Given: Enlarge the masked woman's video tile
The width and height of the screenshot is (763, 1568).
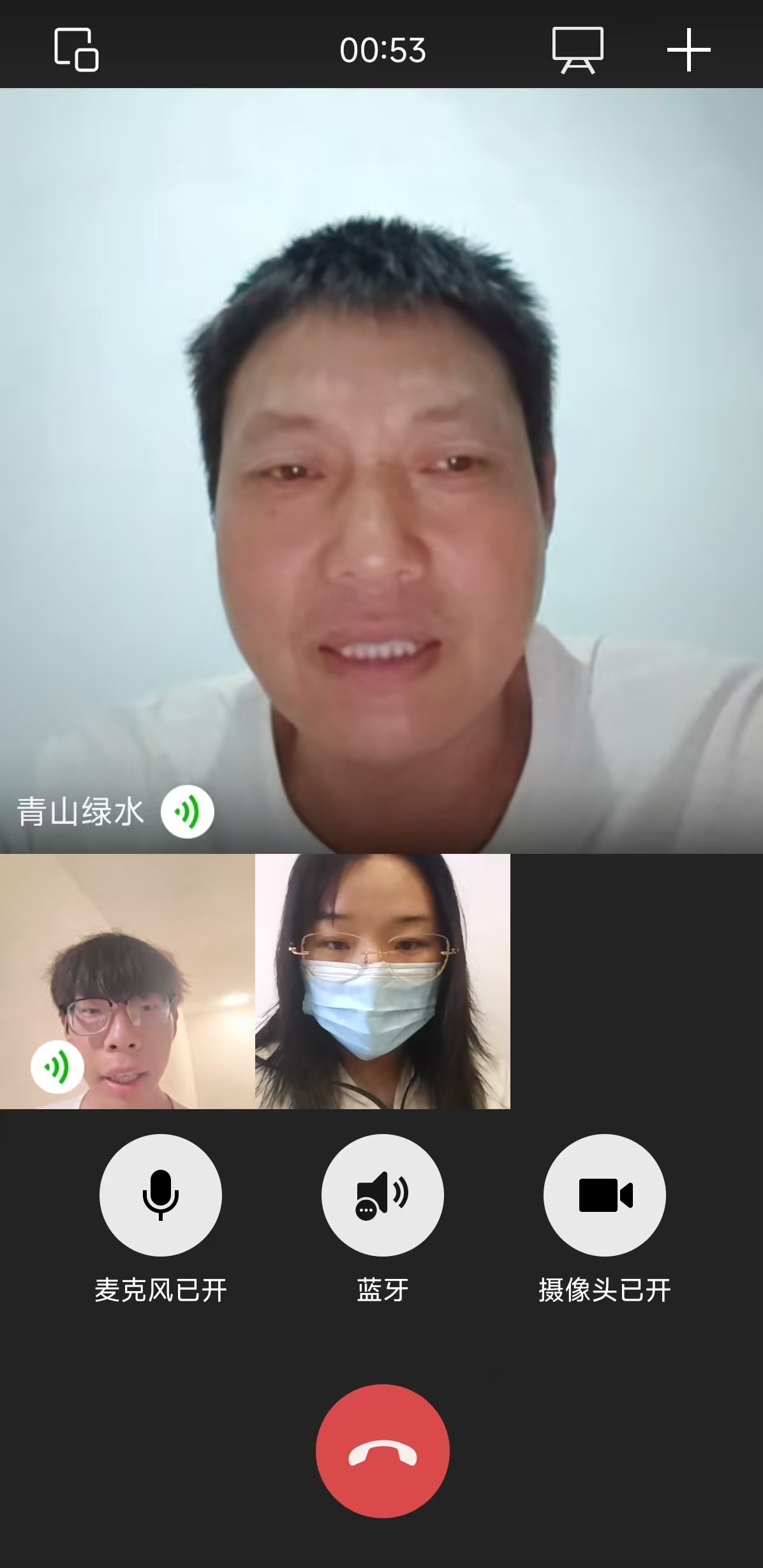Looking at the screenshot, I should (x=382, y=981).
